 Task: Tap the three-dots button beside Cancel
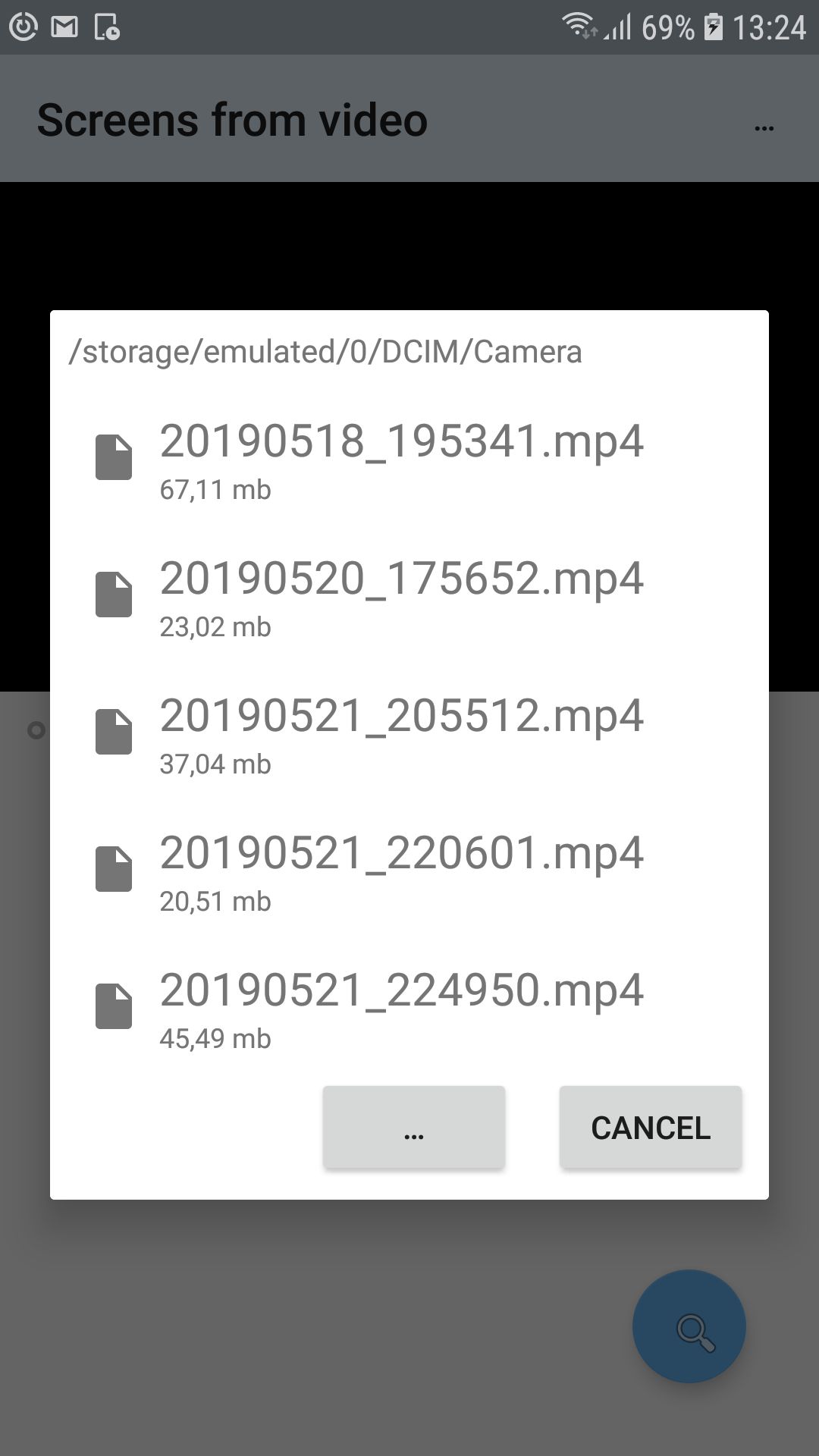pos(413,1128)
